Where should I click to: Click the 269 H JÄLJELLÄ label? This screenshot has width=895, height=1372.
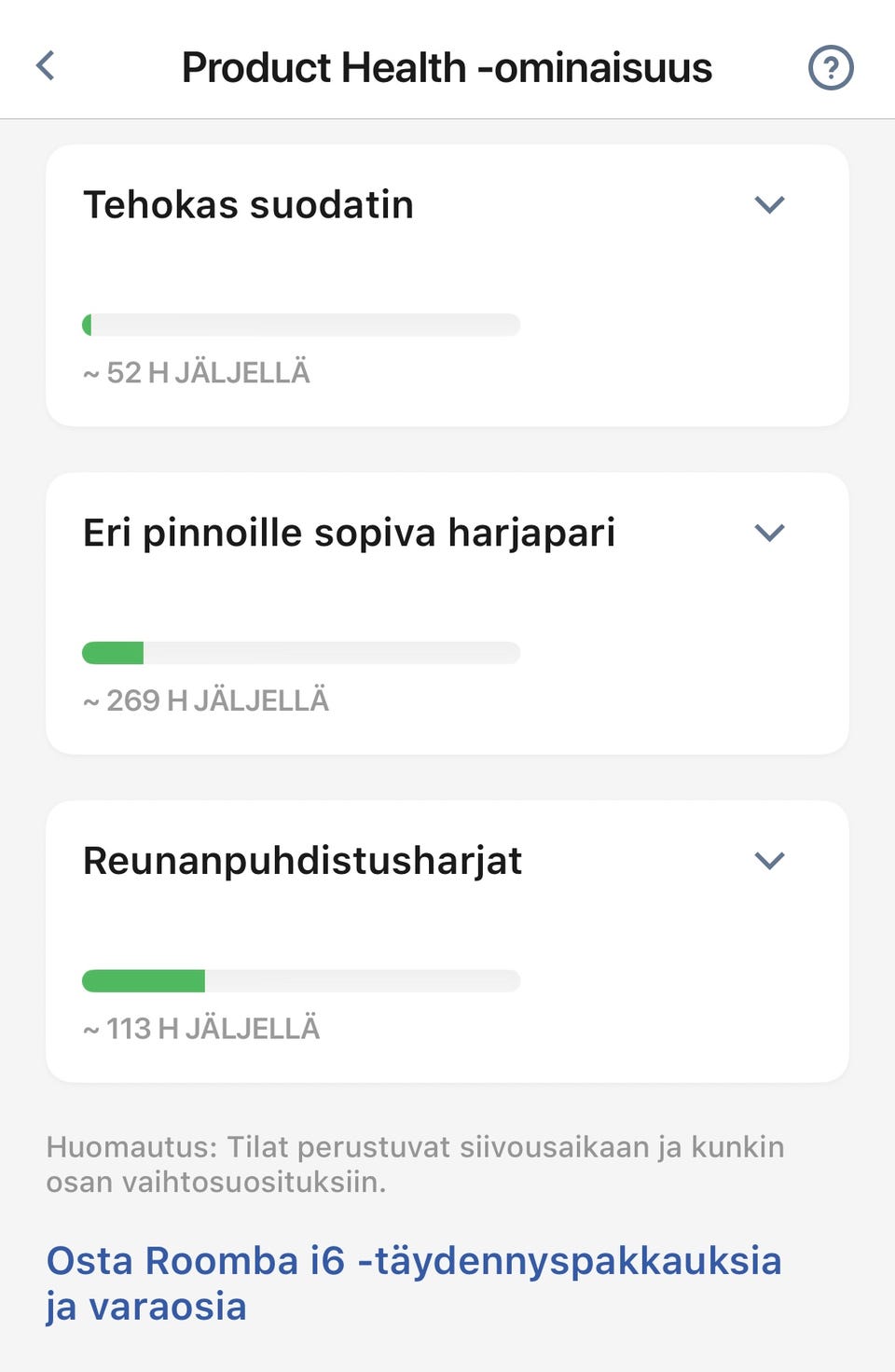[207, 700]
